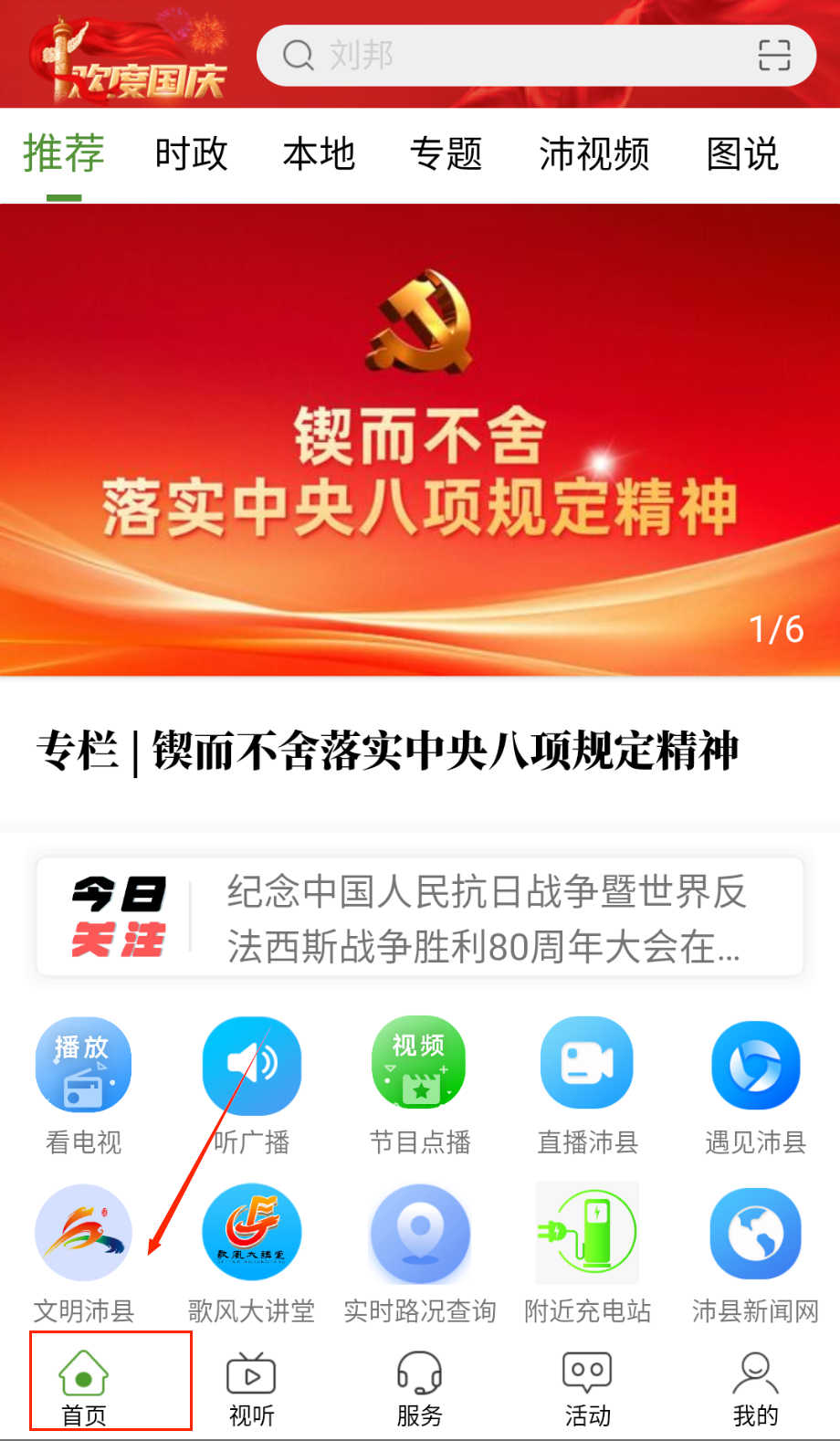Check 实时路况查询 traffic

point(420,1253)
